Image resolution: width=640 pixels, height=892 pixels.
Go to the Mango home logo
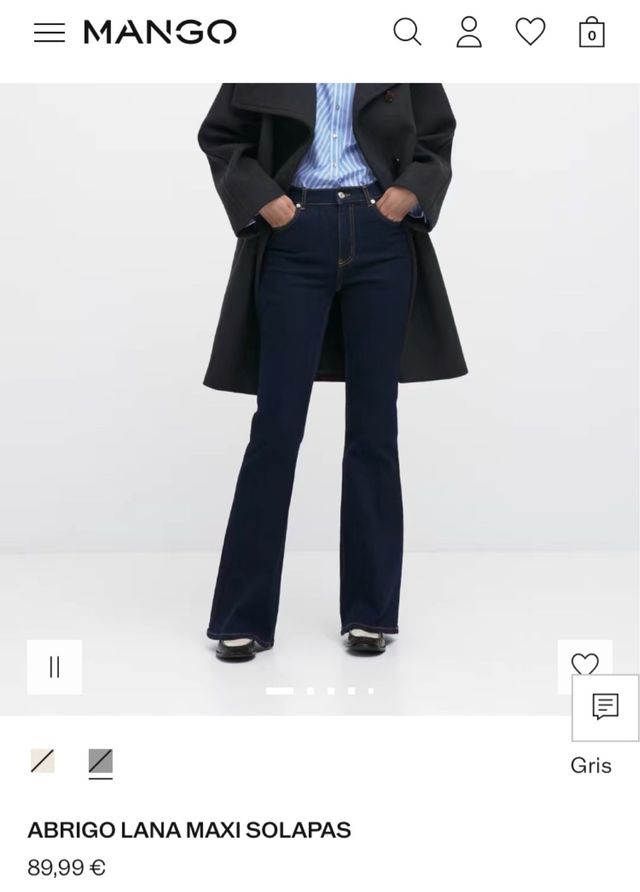tap(160, 32)
